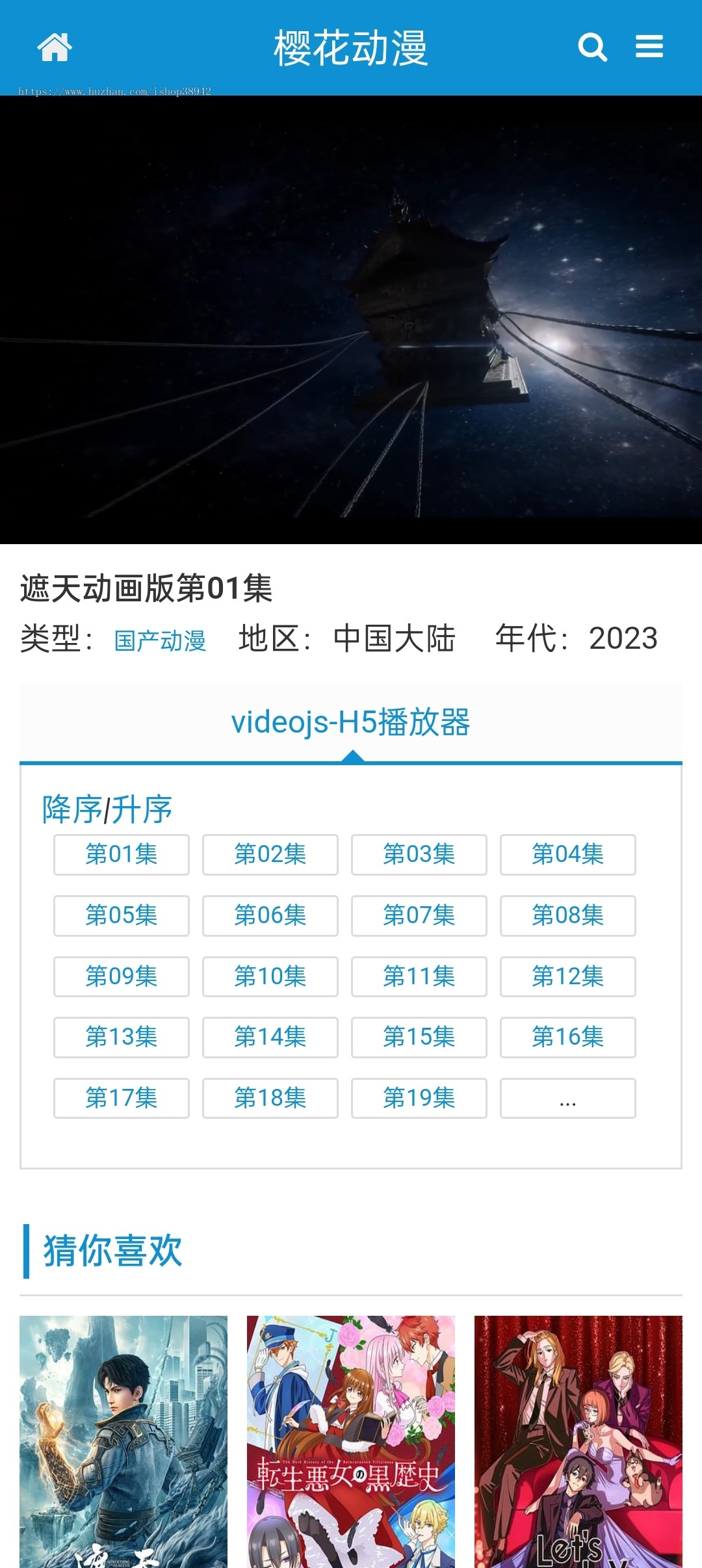Open the huzhan.com URL link
This screenshot has width=702, height=1568.
pyautogui.click(x=115, y=92)
